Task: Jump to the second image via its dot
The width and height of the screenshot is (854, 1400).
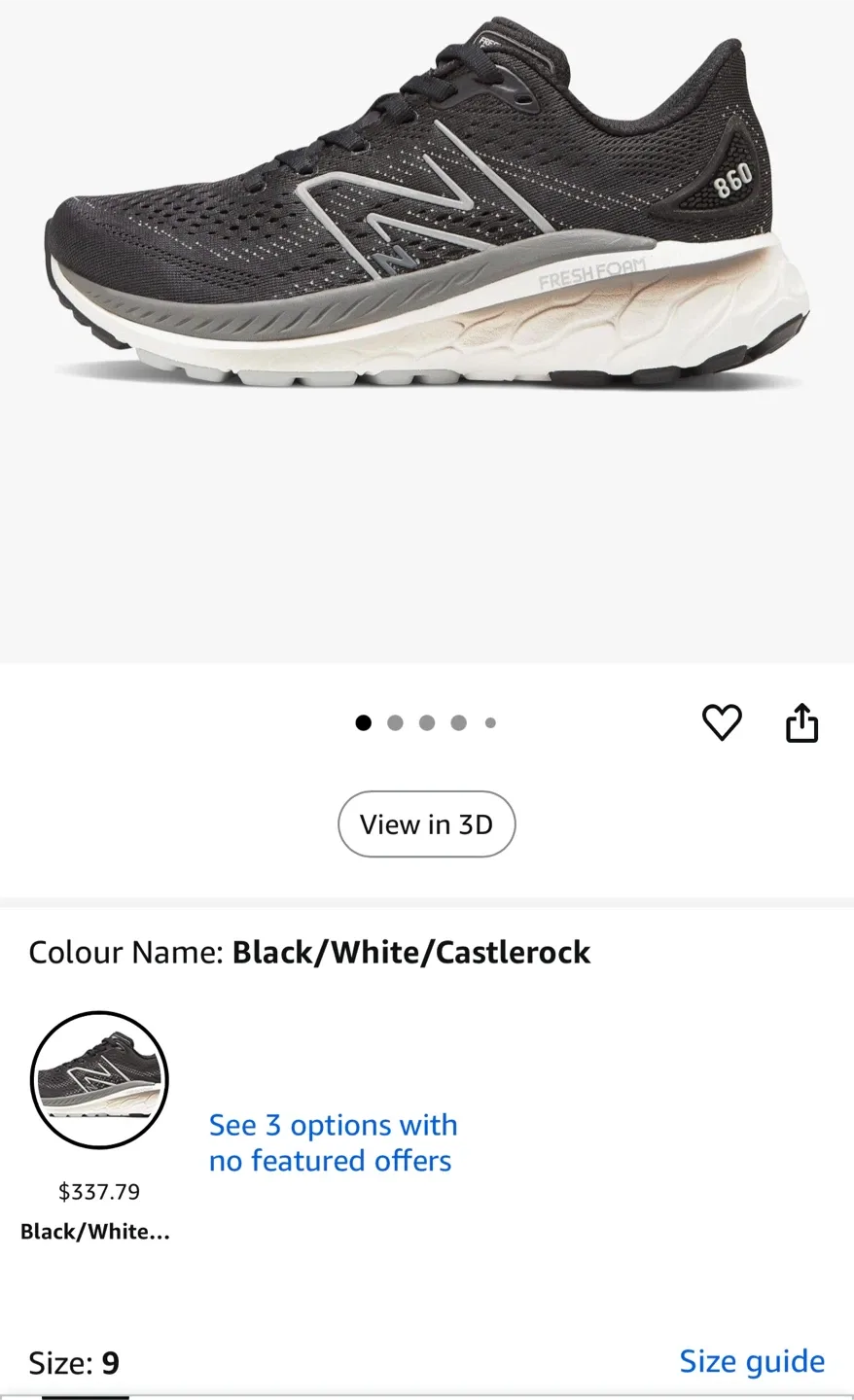Action: [395, 722]
